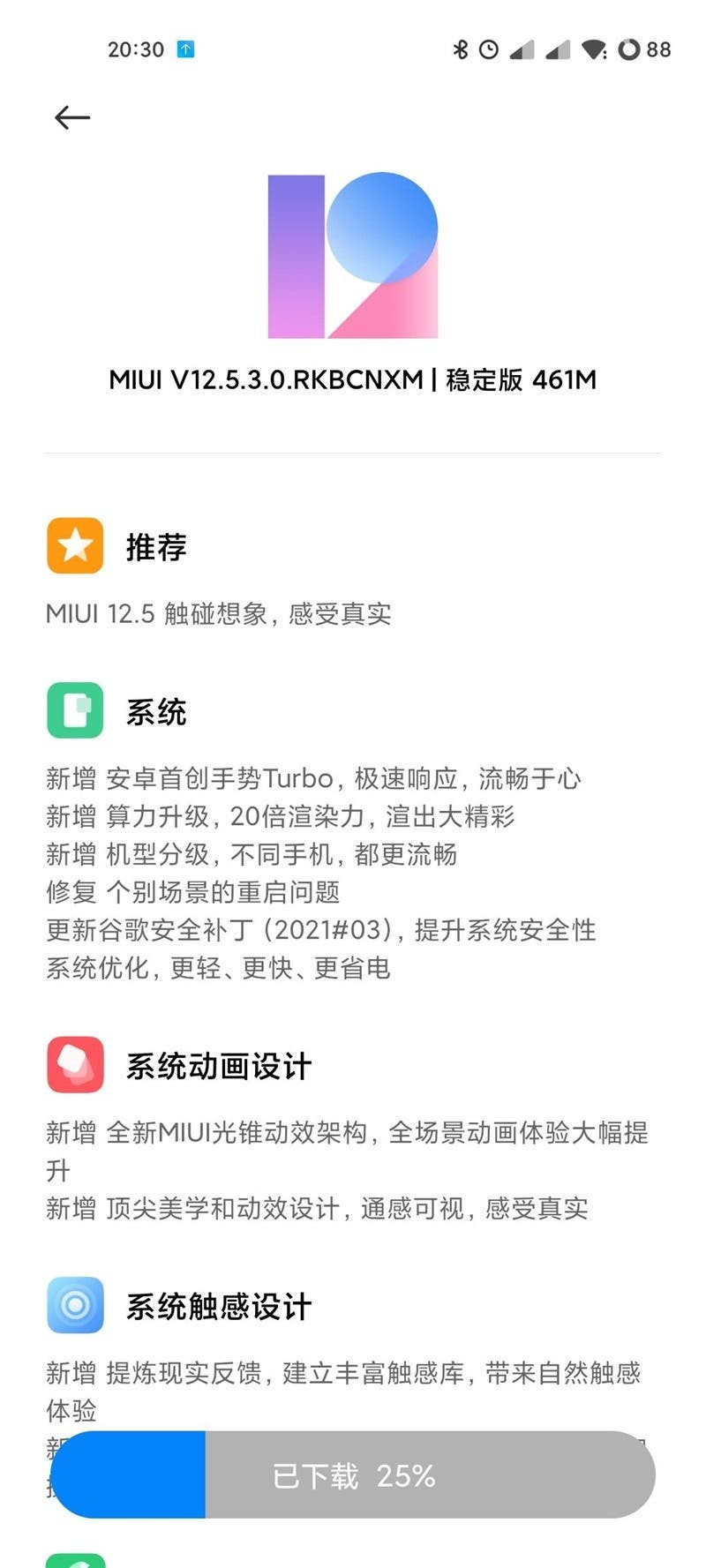Tap the blue 系统触感设计 section icon
Image resolution: width=706 pixels, height=1568 pixels.
tap(75, 1305)
